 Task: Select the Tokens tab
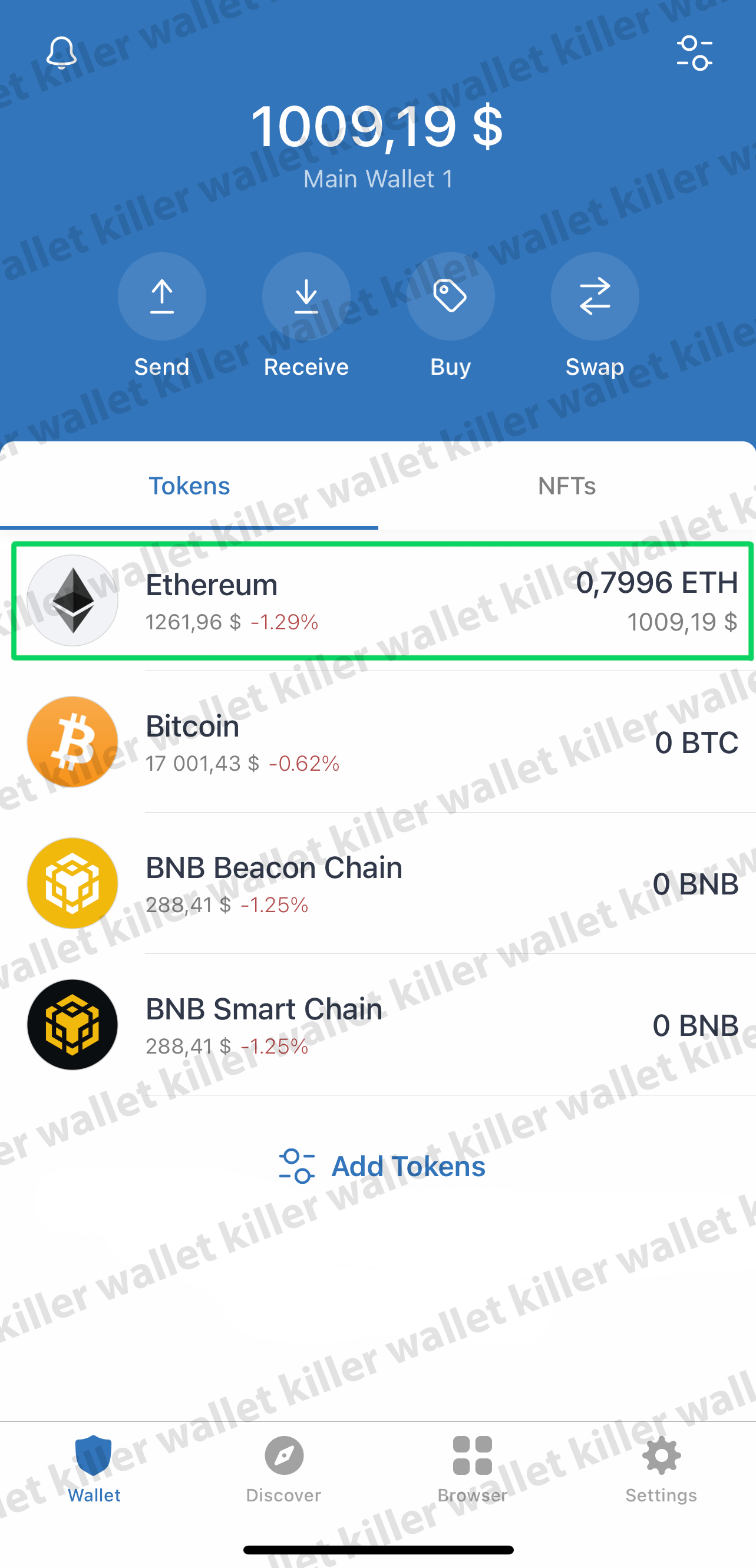[x=189, y=486]
